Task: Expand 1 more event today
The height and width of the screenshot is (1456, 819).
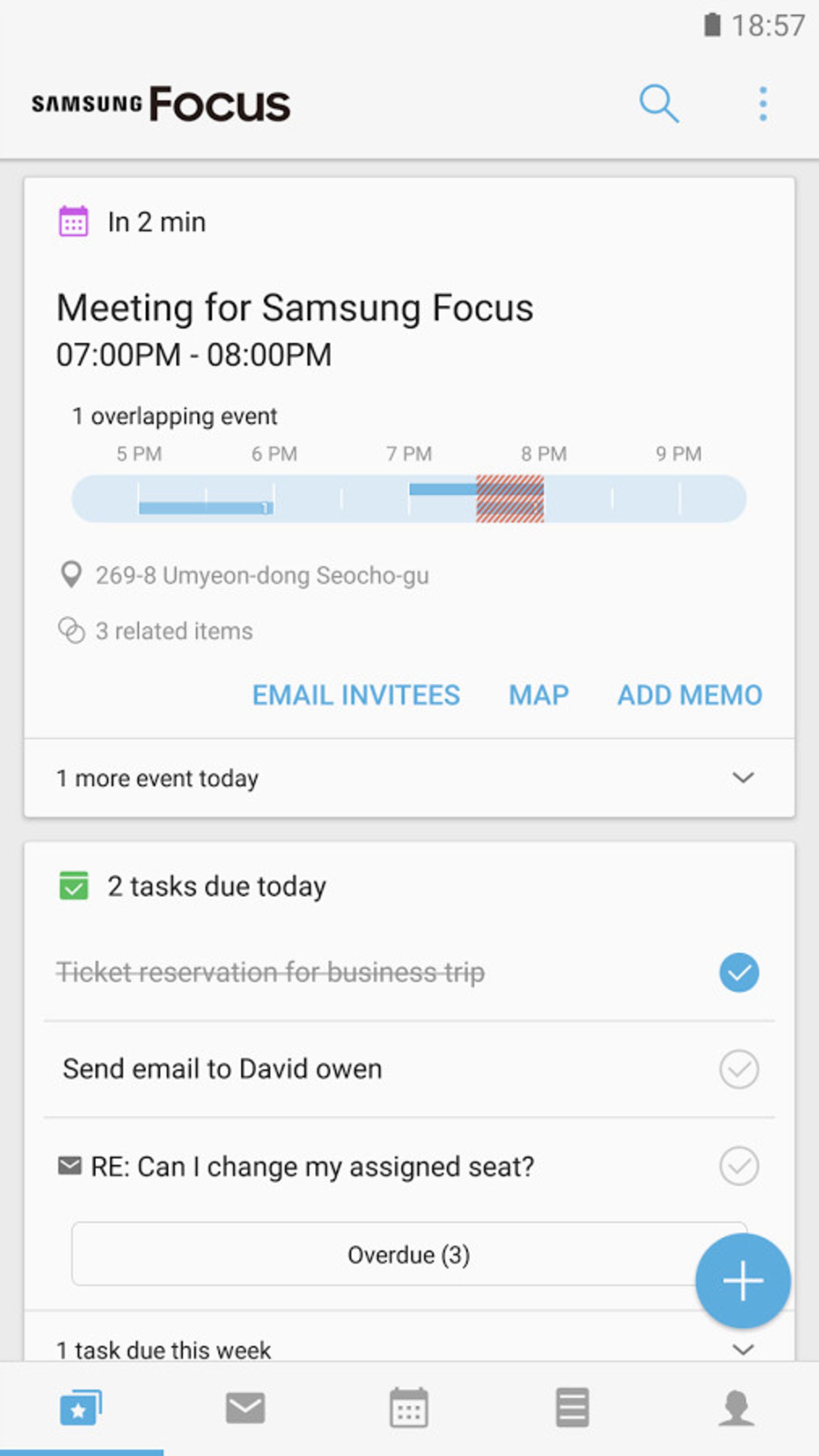Action: (x=742, y=778)
